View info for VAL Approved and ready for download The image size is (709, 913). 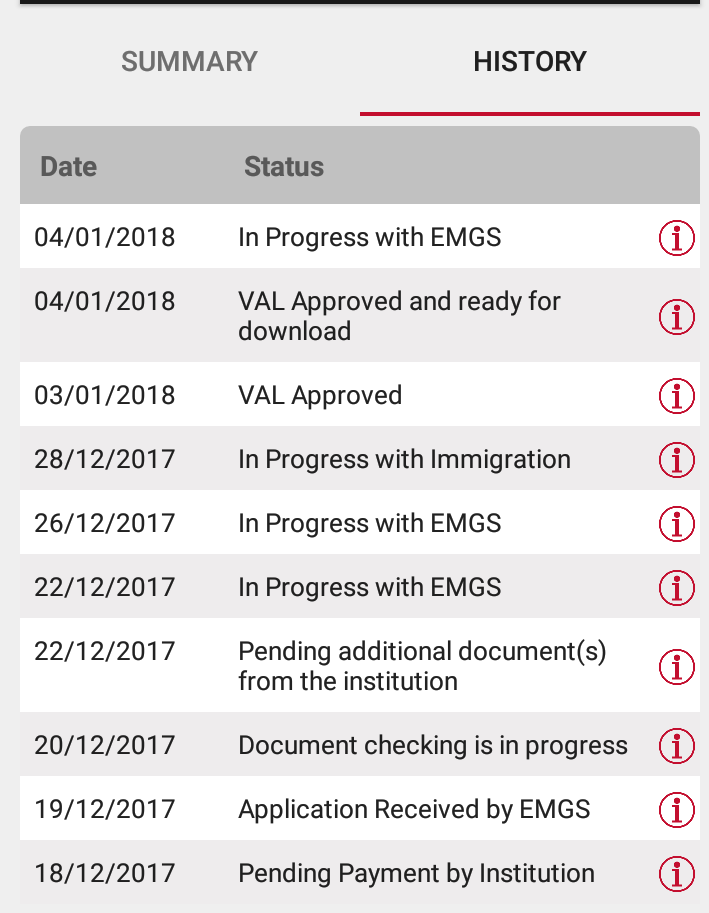pyautogui.click(x=677, y=316)
